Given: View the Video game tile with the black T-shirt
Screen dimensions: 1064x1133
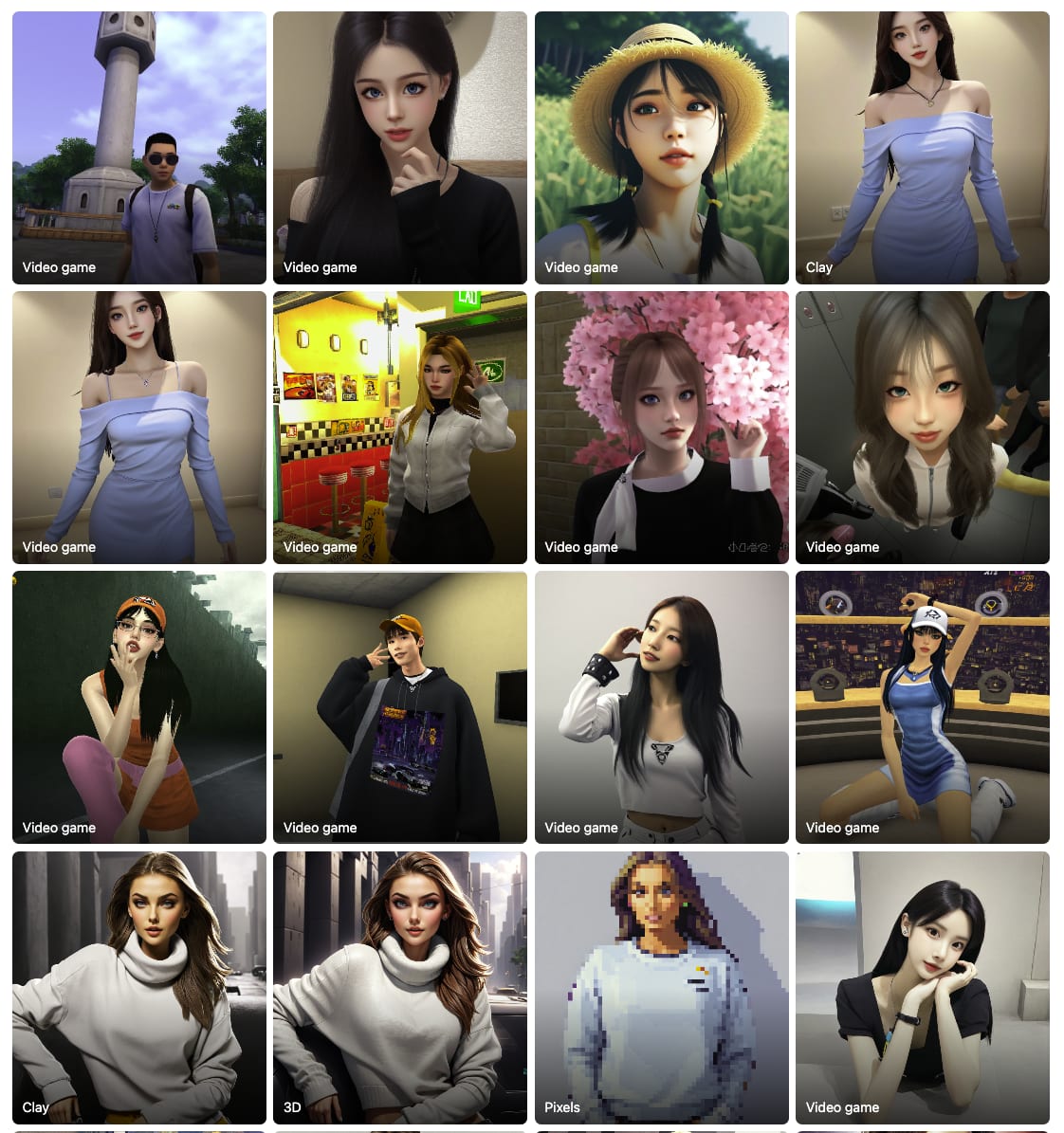Looking at the screenshot, I should click(x=922, y=987).
